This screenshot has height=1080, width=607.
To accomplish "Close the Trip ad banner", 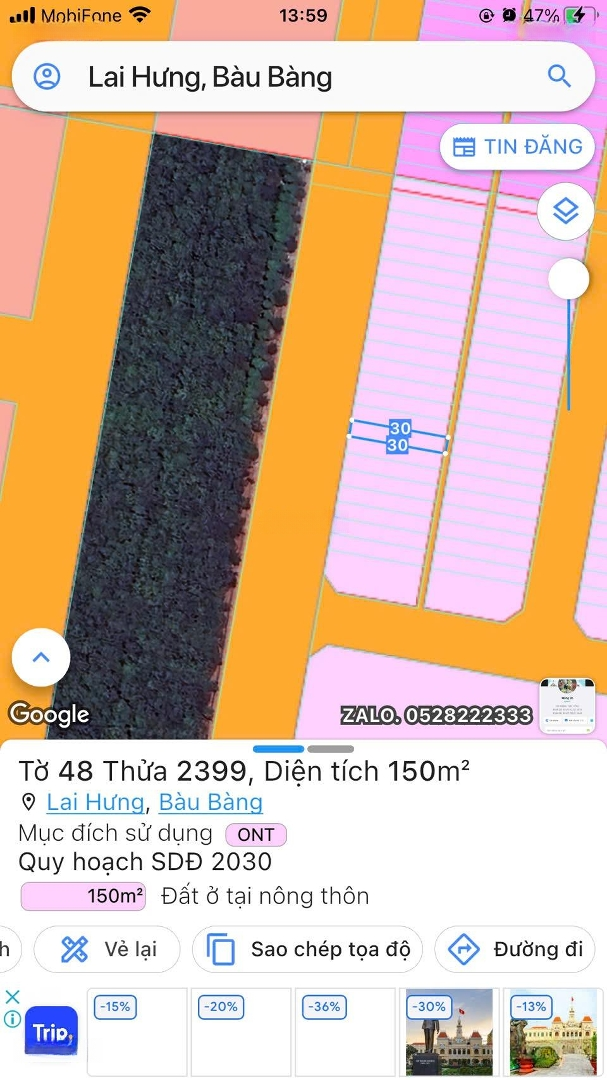I will [12, 996].
